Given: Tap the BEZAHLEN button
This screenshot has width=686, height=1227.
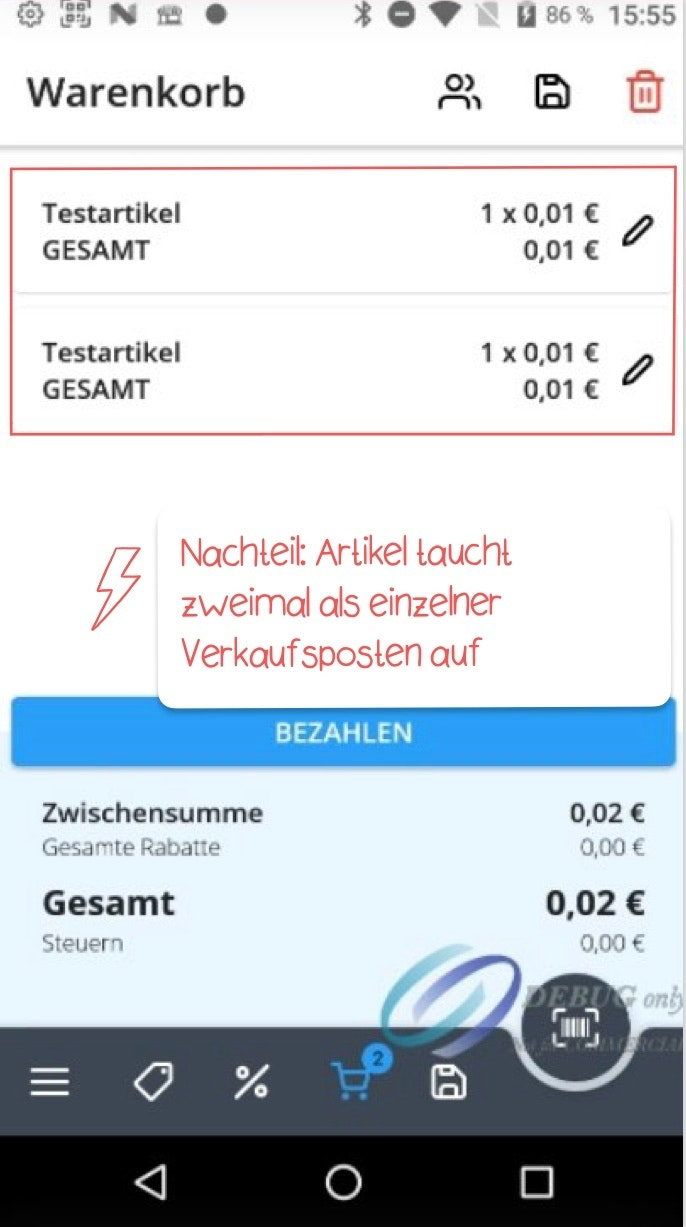Looking at the screenshot, I should (343, 733).
